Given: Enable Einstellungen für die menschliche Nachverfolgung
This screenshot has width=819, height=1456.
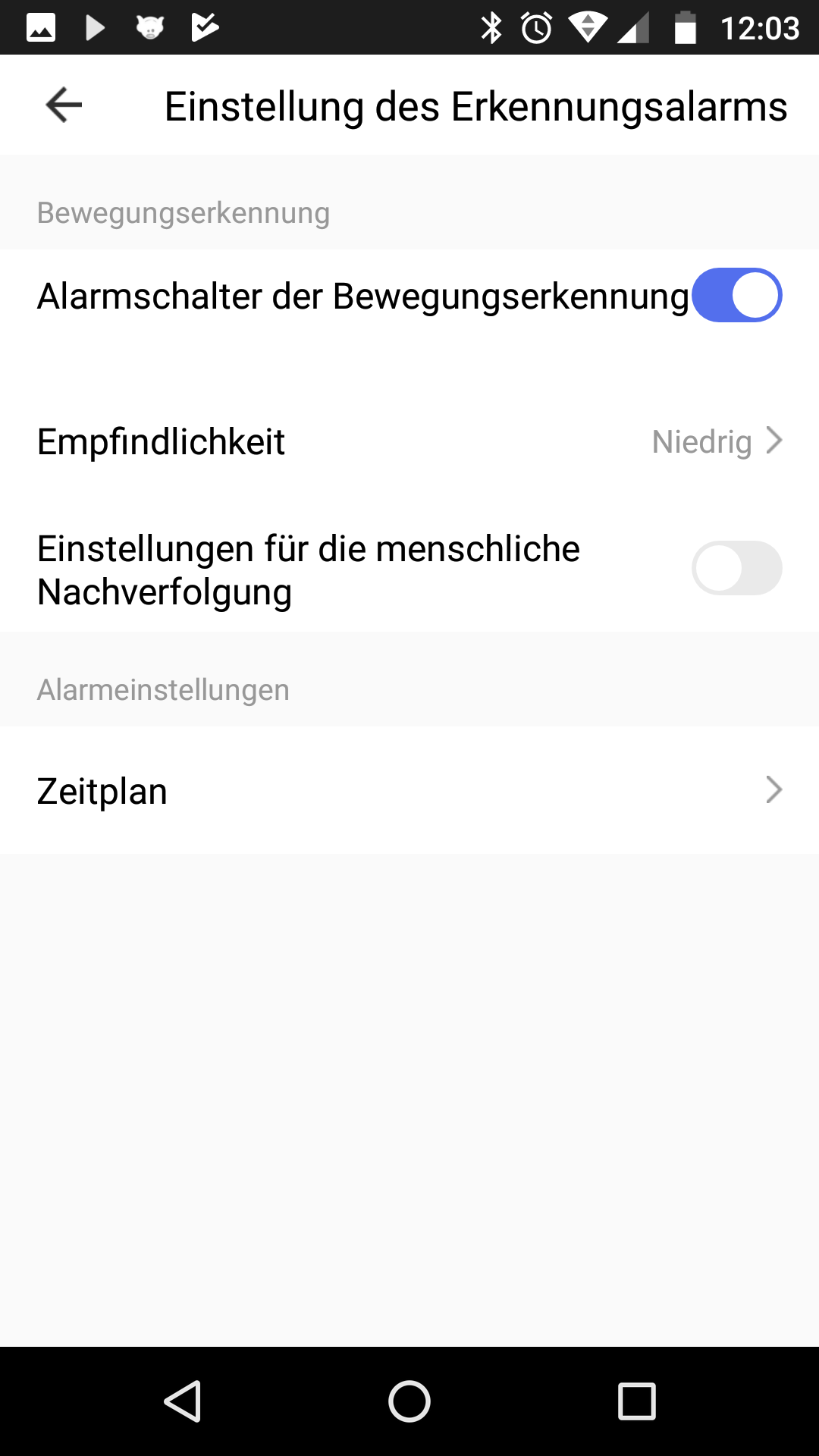Looking at the screenshot, I should point(736,568).
